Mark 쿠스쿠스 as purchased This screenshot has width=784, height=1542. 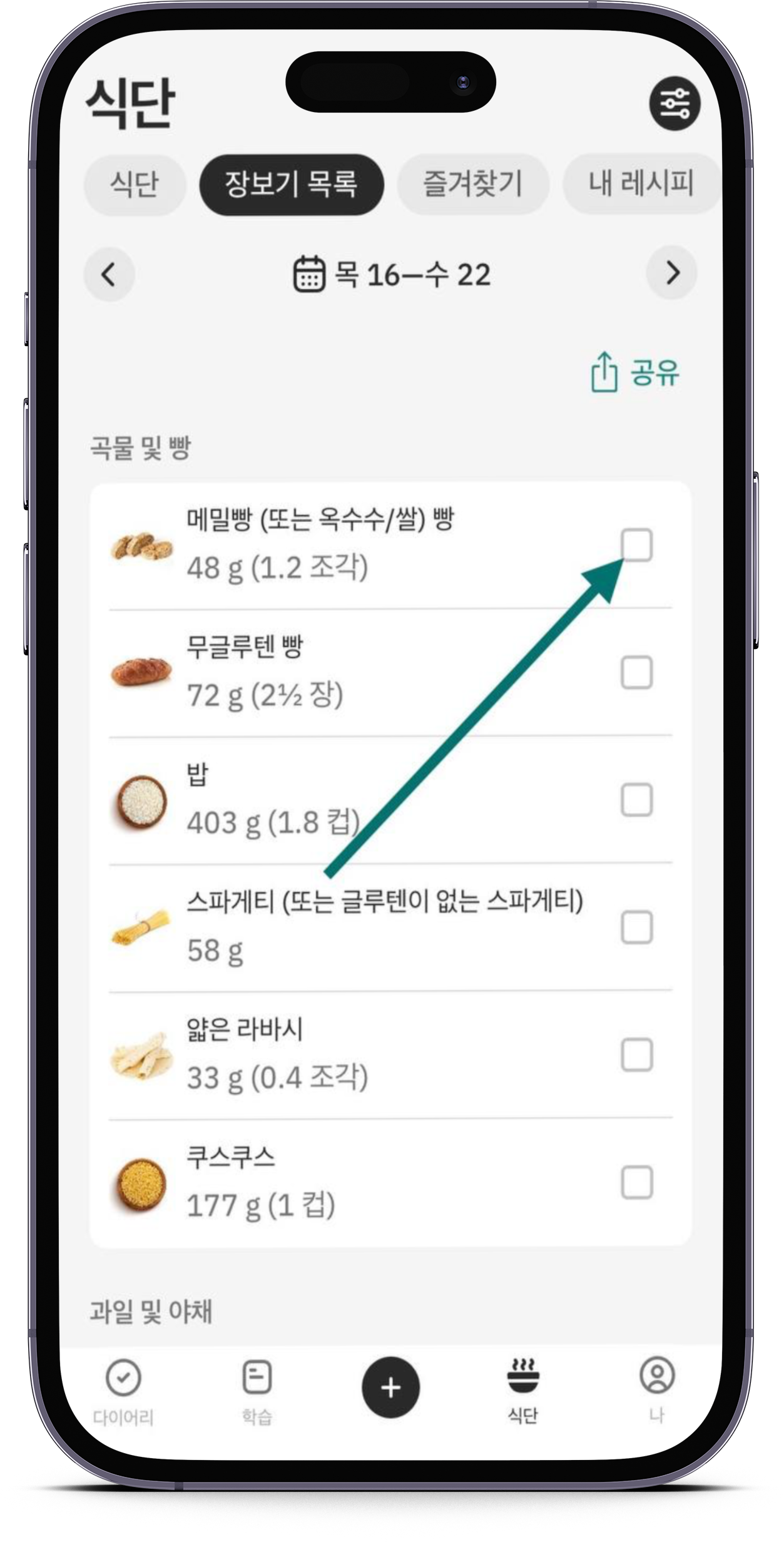[636, 1182]
